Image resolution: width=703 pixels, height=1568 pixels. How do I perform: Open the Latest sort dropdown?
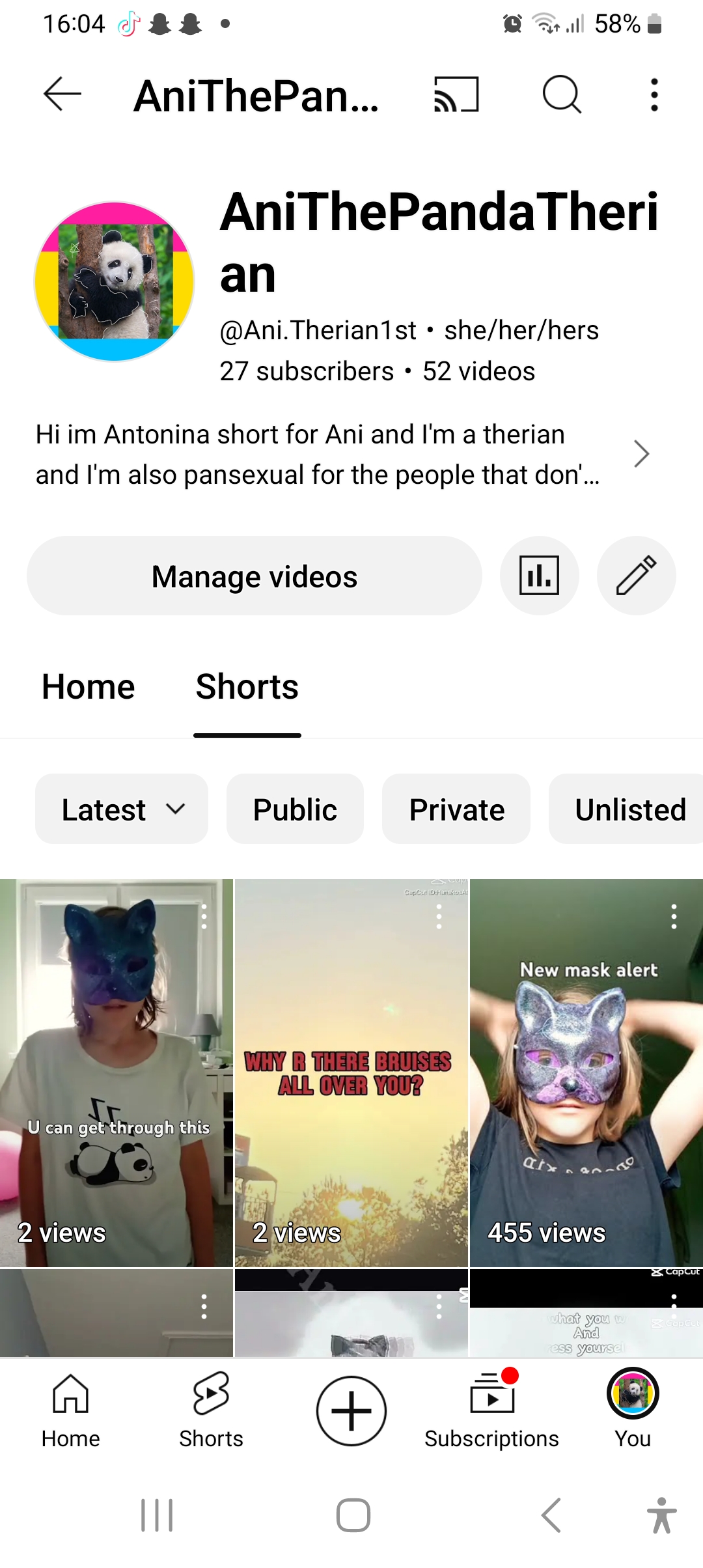click(x=122, y=809)
